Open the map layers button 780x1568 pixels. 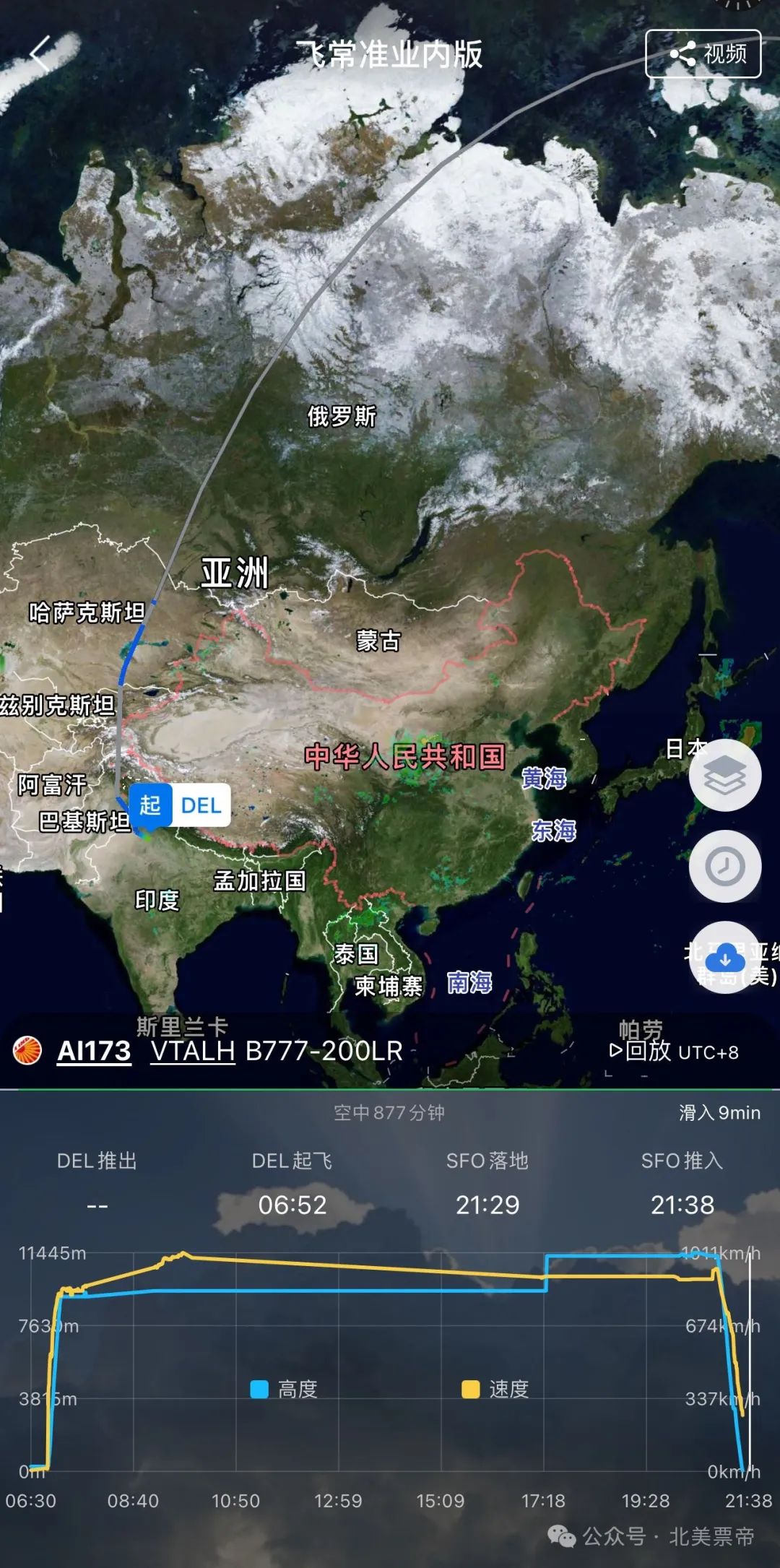click(724, 776)
